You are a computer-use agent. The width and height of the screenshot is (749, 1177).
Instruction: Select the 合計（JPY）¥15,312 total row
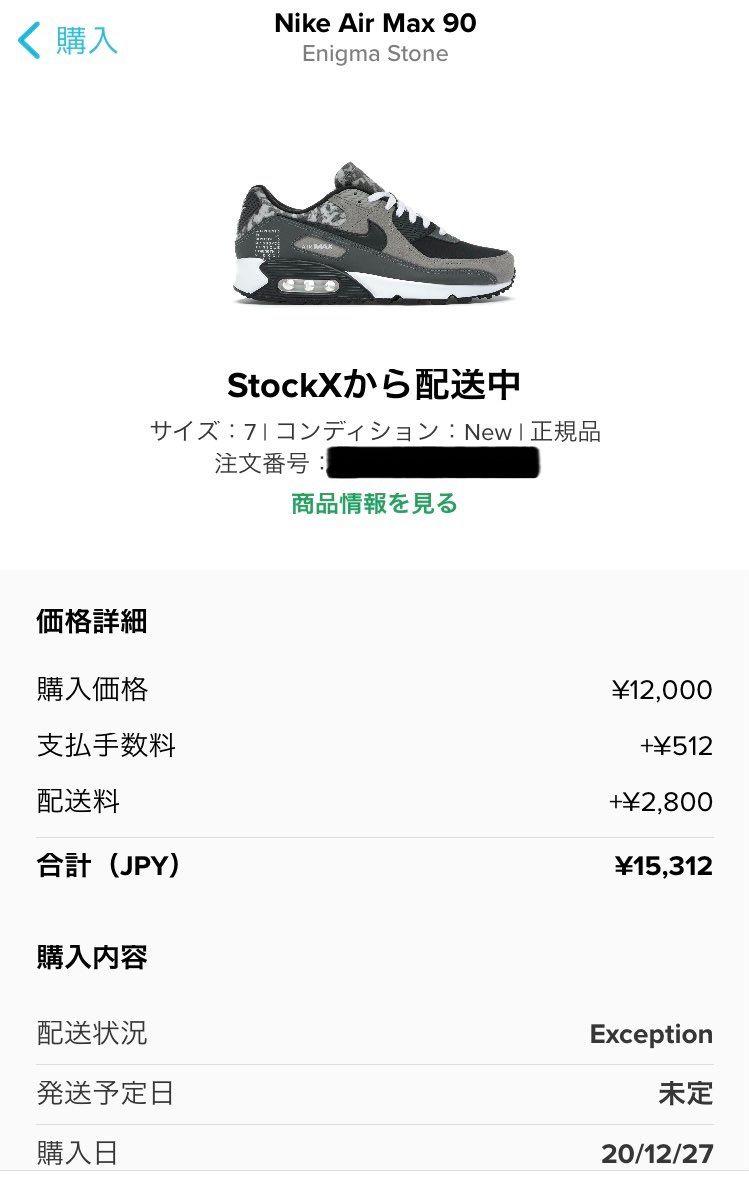(x=374, y=866)
